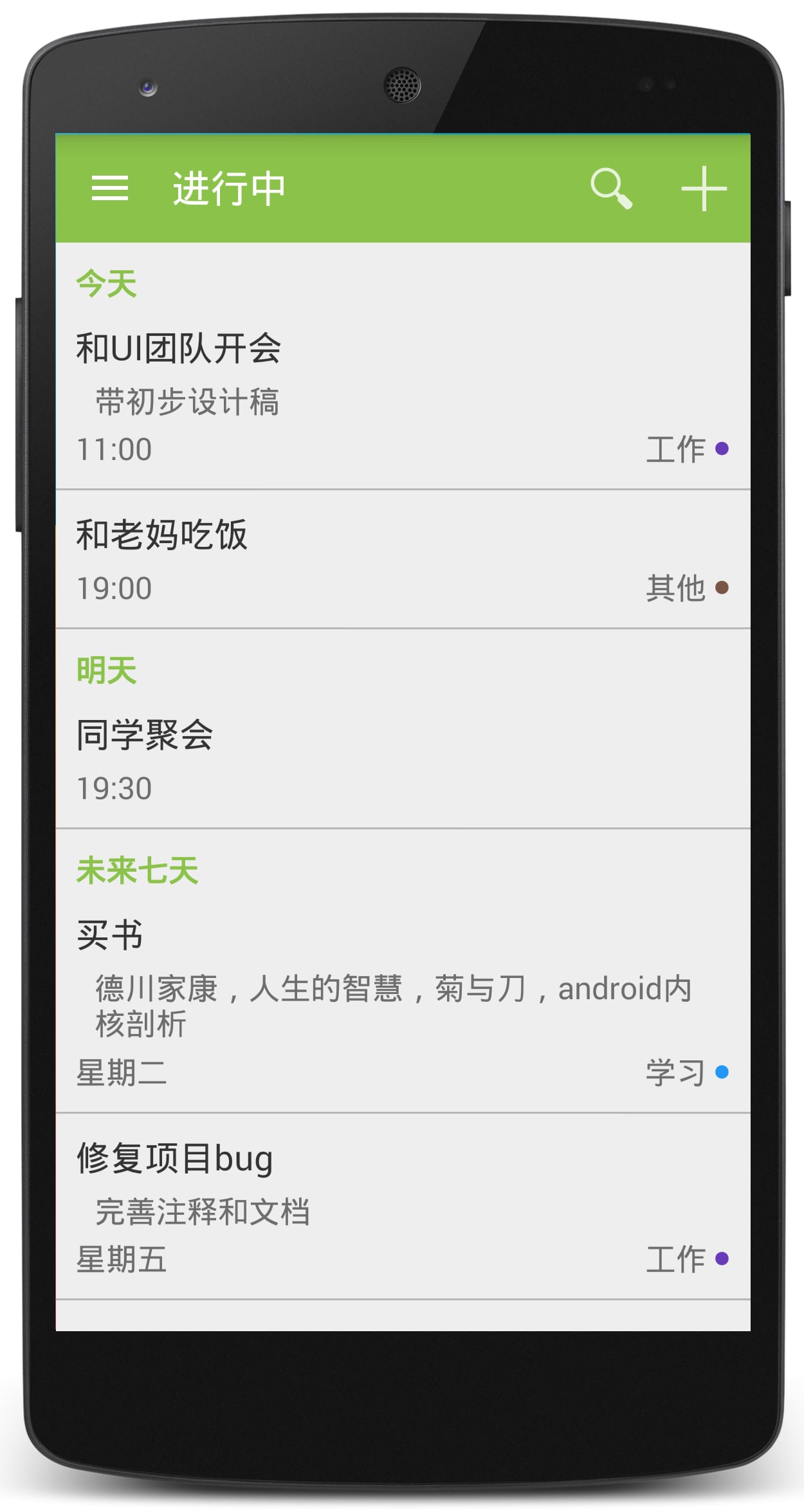804x1512 pixels.
Task: Add a new task with plus icon
Action: 704,189
